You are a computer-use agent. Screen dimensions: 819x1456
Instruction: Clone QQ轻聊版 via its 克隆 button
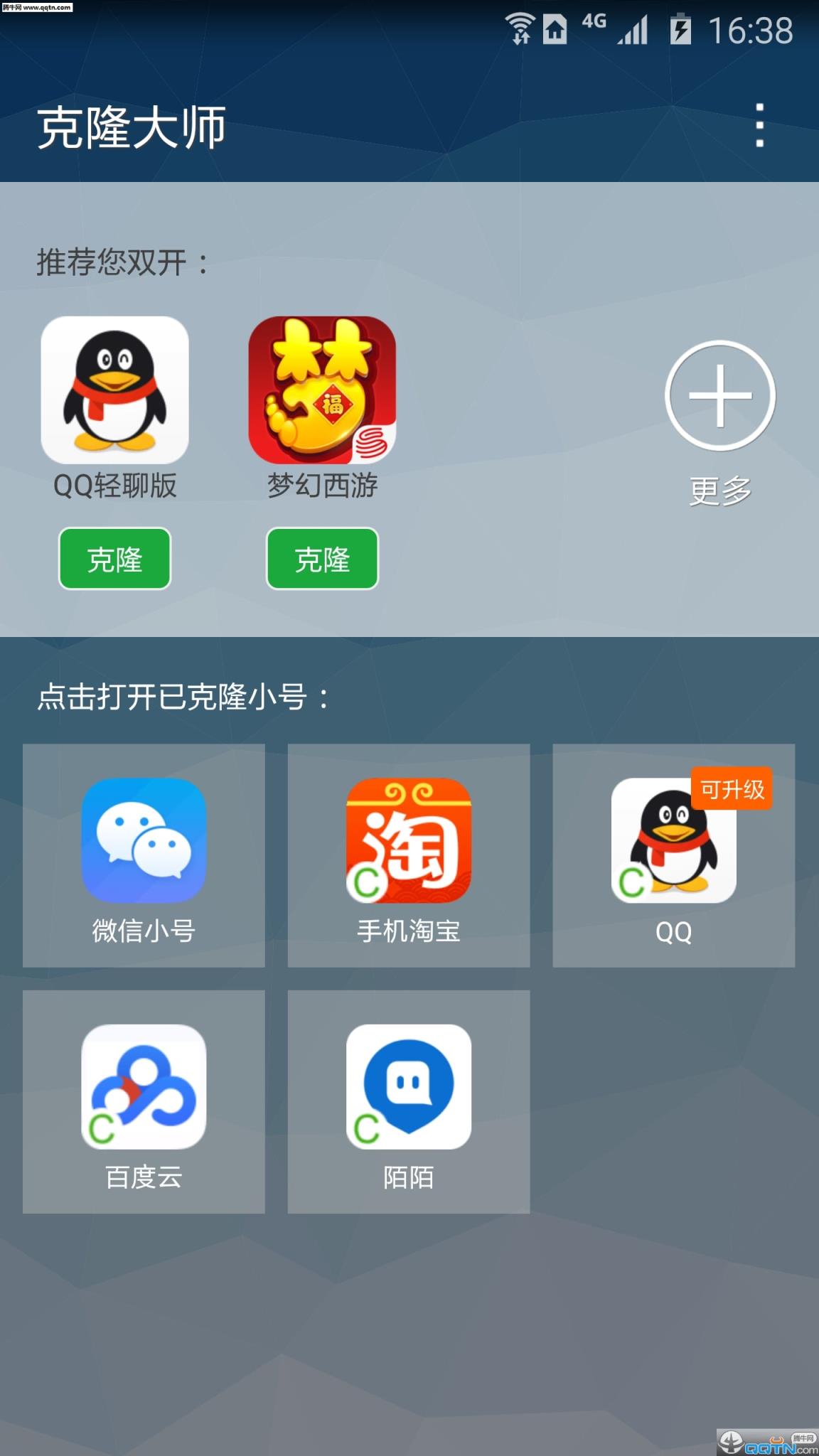click(114, 560)
